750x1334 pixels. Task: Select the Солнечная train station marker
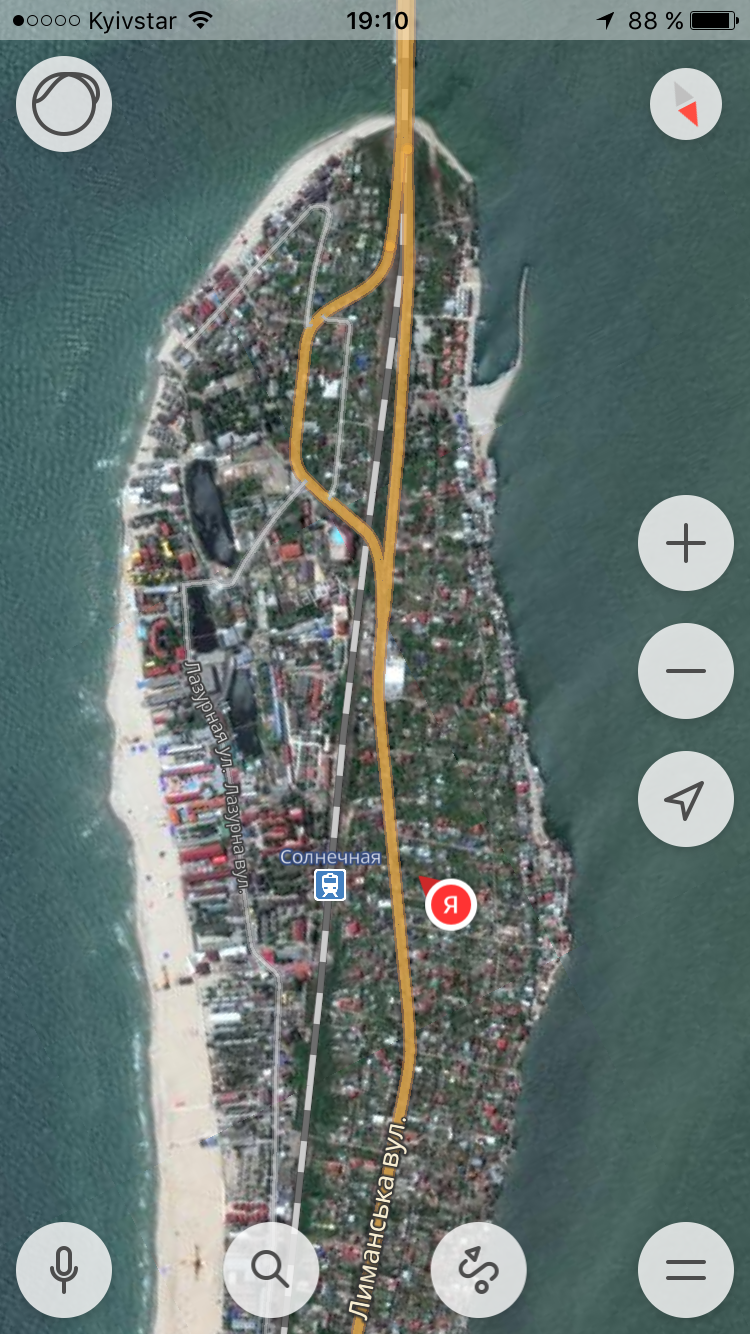coord(330,884)
